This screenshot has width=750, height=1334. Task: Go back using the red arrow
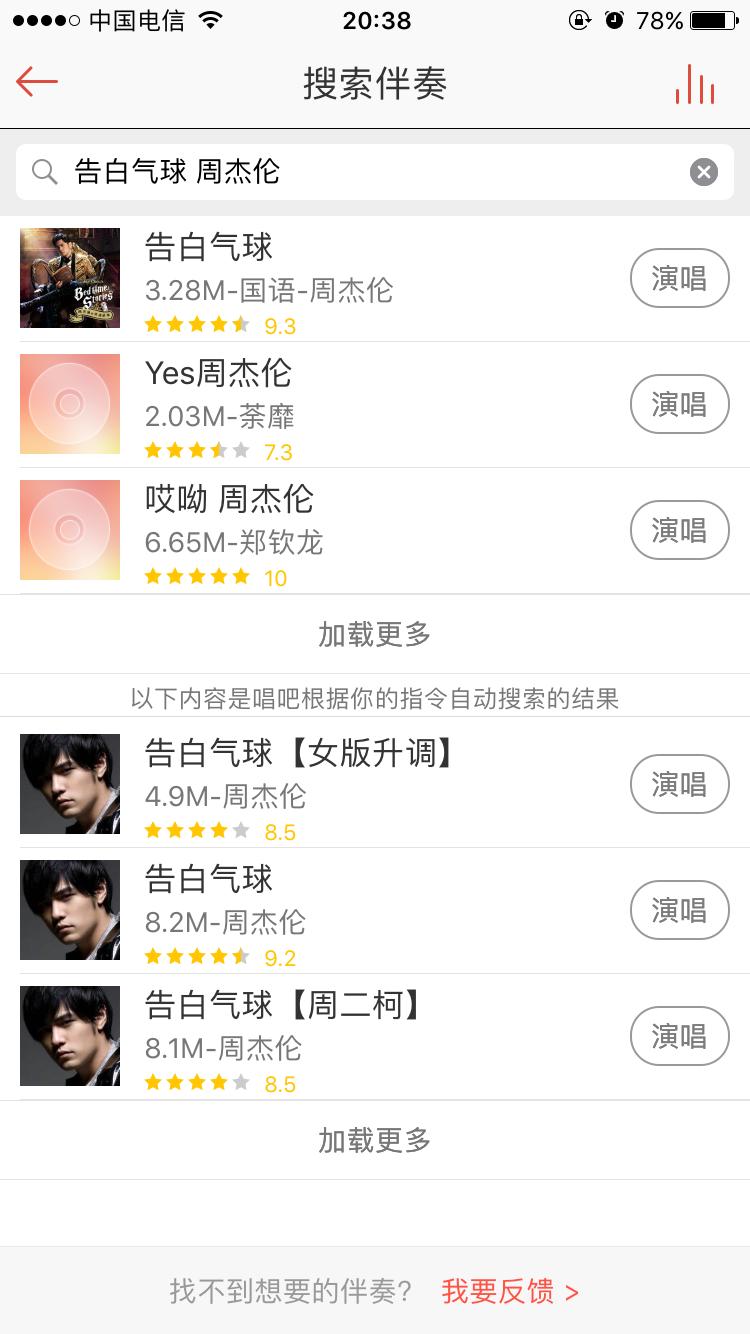click(x=37, y=82)
